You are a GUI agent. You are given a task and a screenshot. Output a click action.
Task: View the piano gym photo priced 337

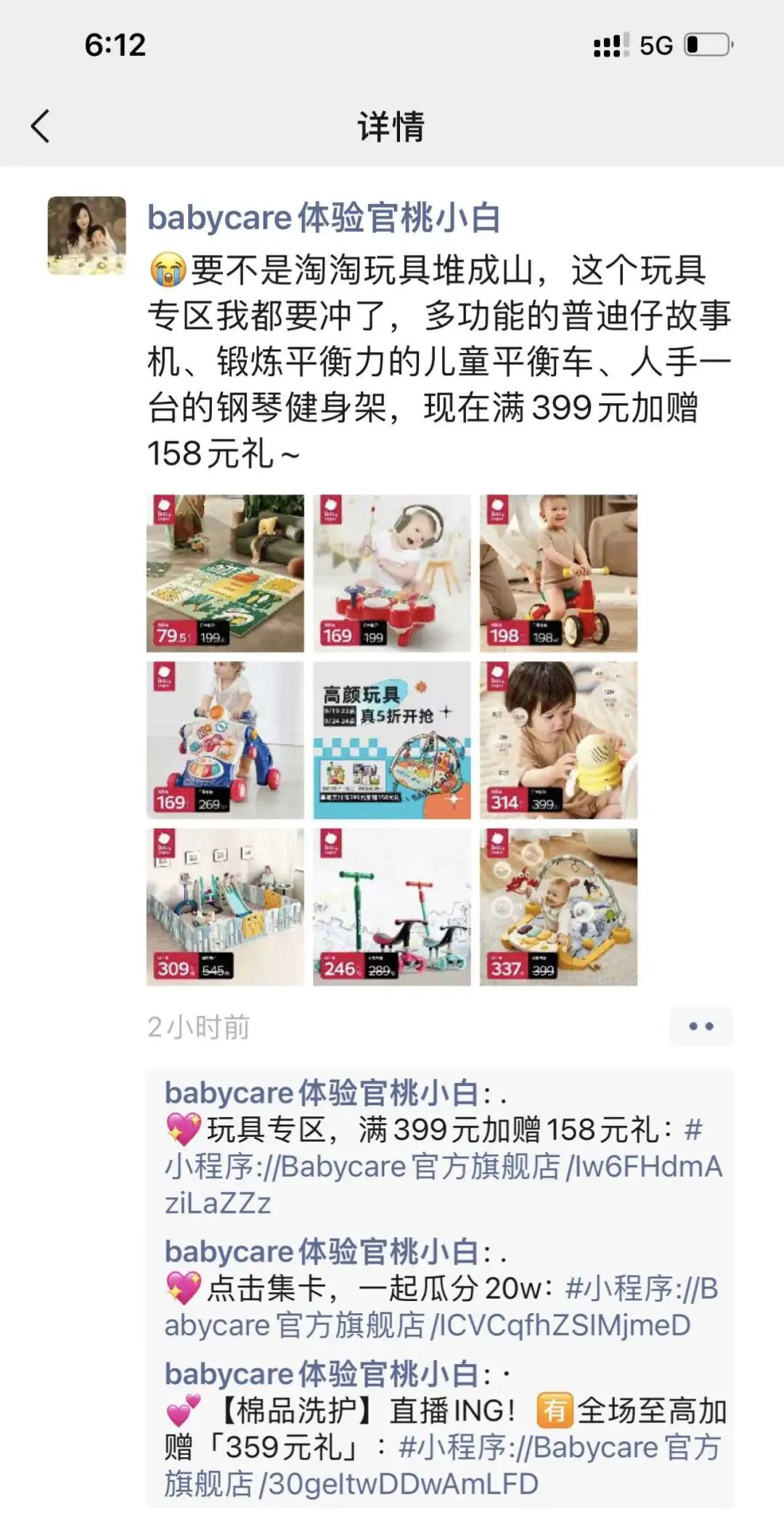click(x=558, y=906)
